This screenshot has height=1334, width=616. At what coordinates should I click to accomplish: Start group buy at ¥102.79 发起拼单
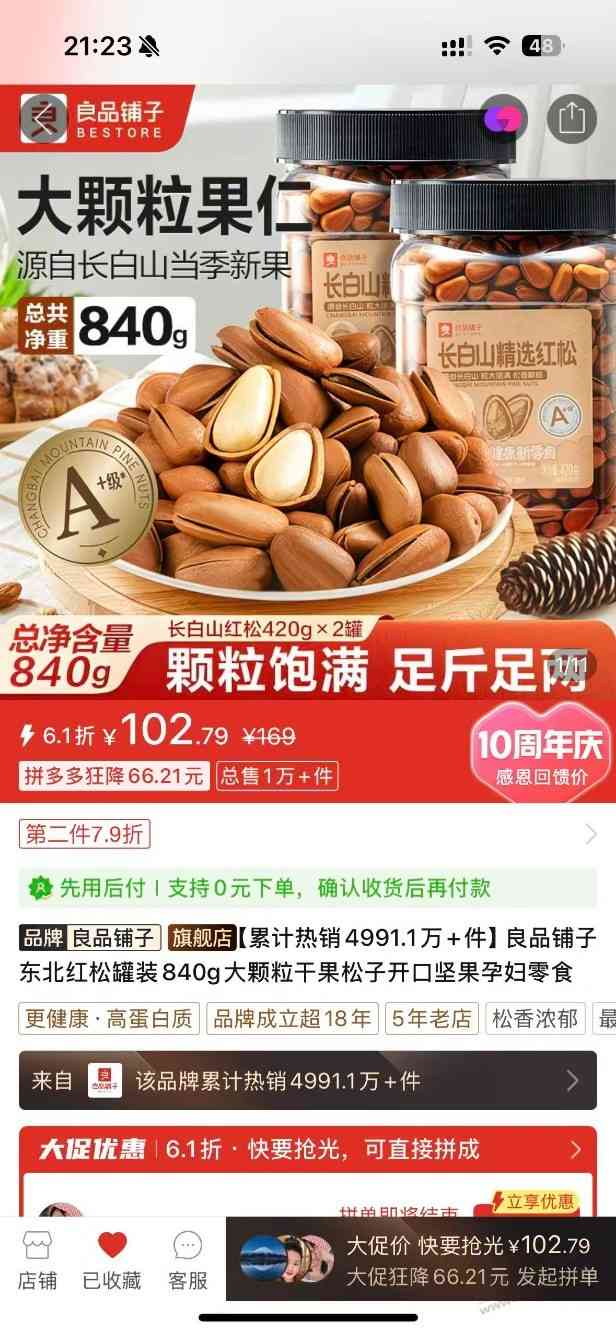470,1260
